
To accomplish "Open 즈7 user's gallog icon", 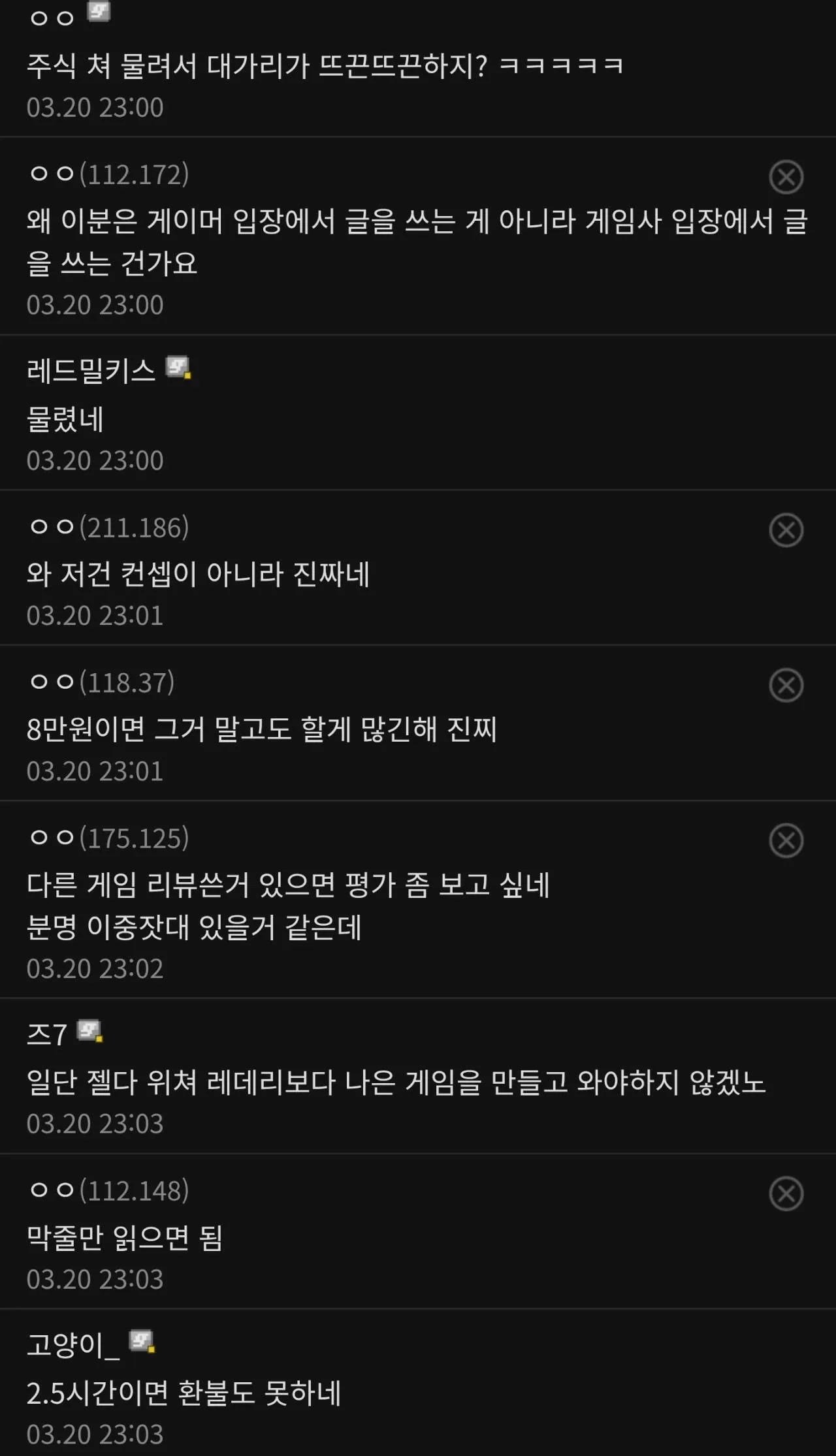I will (89, 1032).
